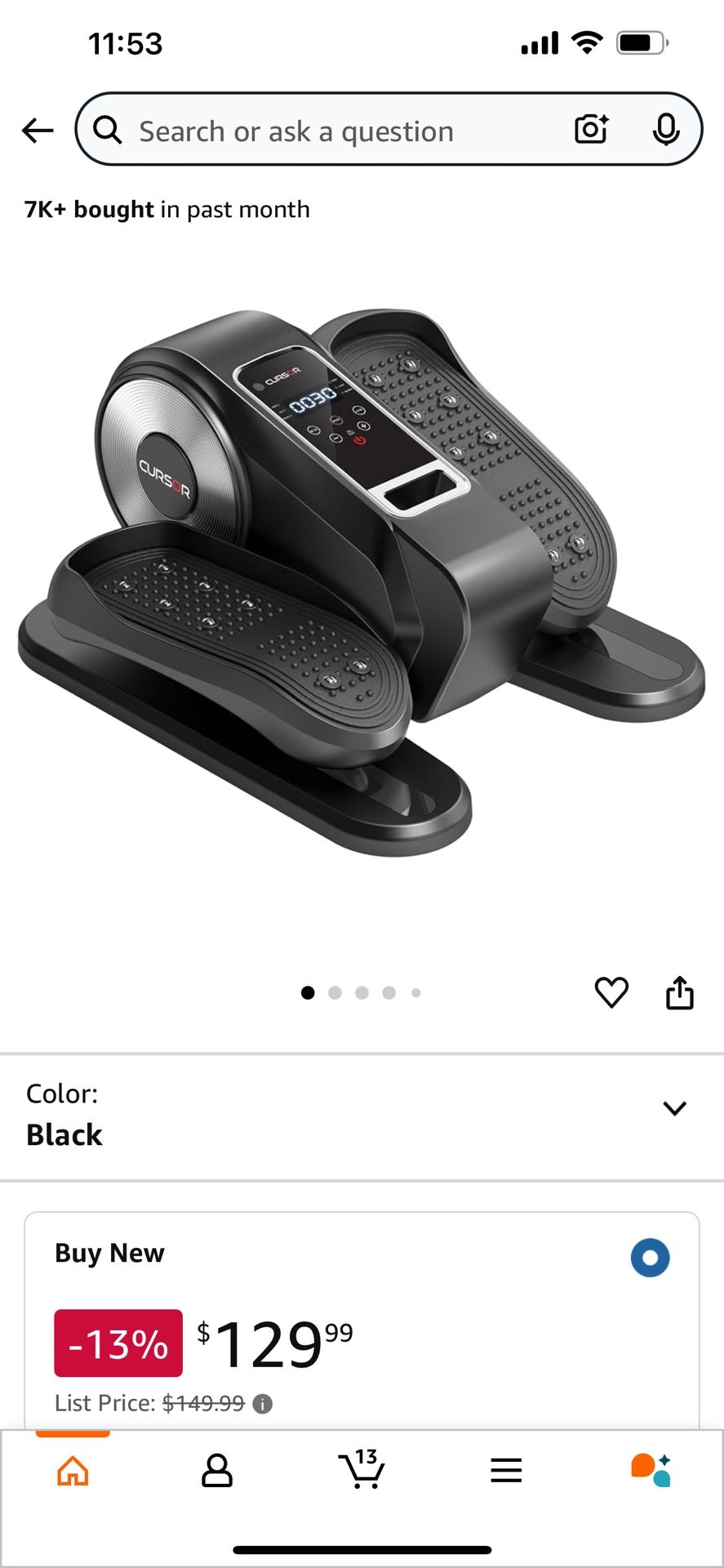The image size is (724, 1568).
Task: Collapse the page with the back arrow
Action: (x=37, y=130)
